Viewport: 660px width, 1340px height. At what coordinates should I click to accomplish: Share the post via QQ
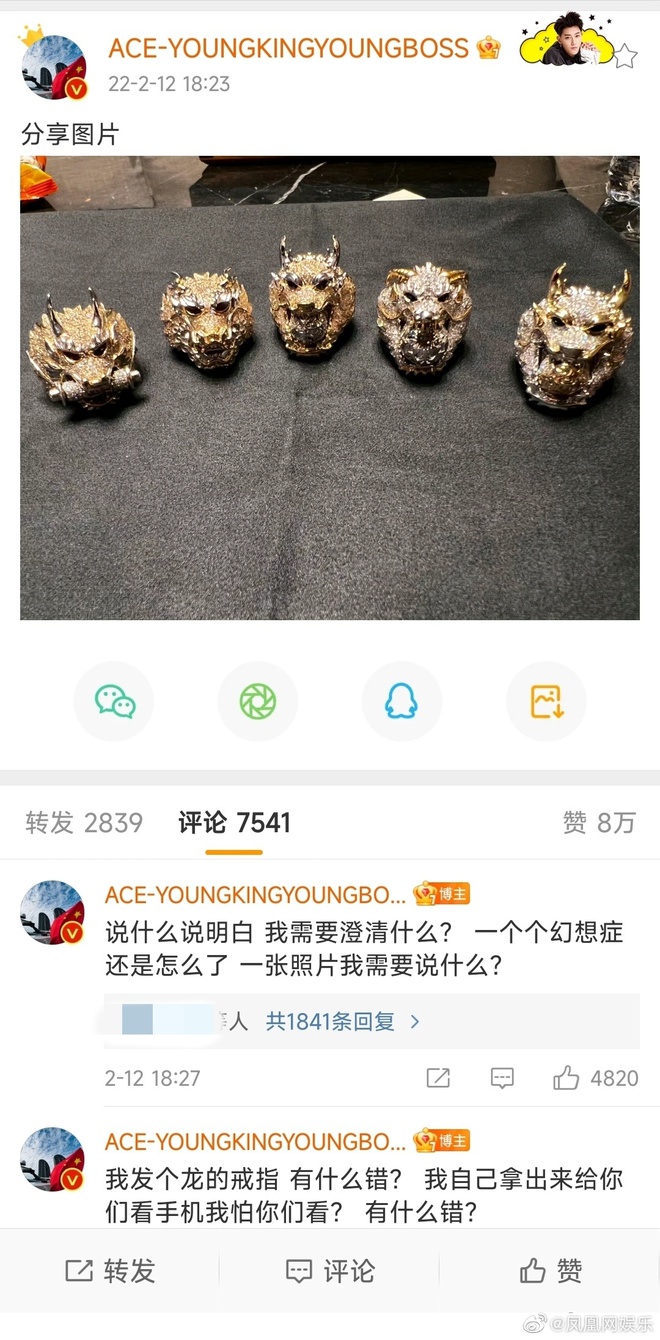(x=402, y=702)
